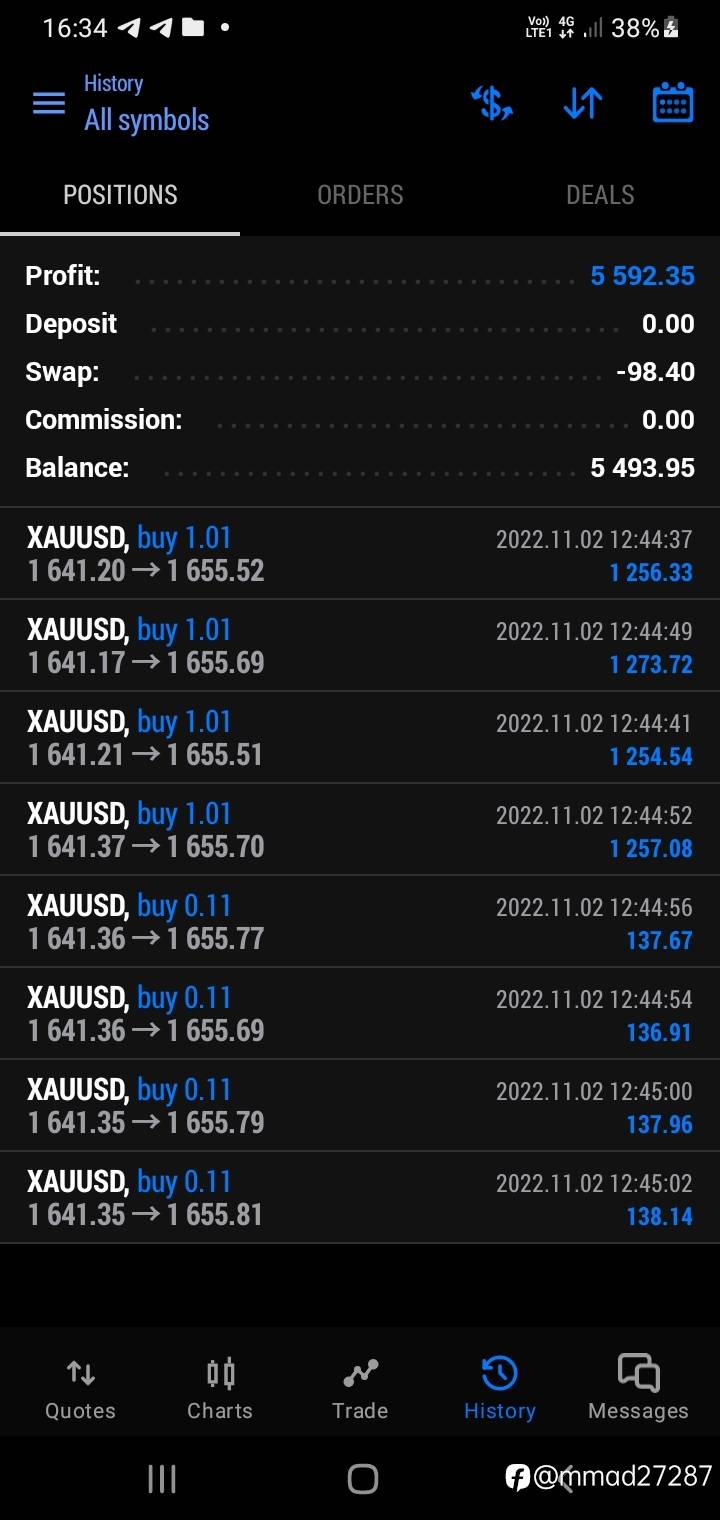This screenshot has width=720, height=1520.
Task: Open the XAUUSD position with profit 1 256.33
Action: [x=360, y=554]
